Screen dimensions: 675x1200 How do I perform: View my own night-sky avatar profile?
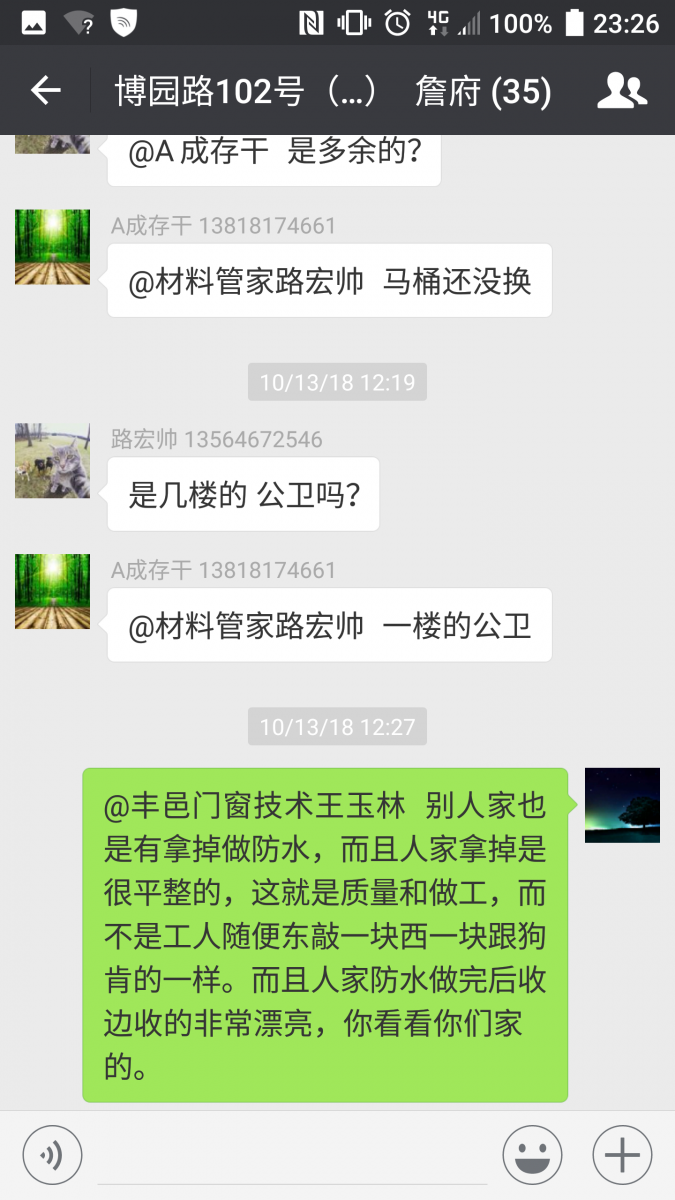[622, 805]
